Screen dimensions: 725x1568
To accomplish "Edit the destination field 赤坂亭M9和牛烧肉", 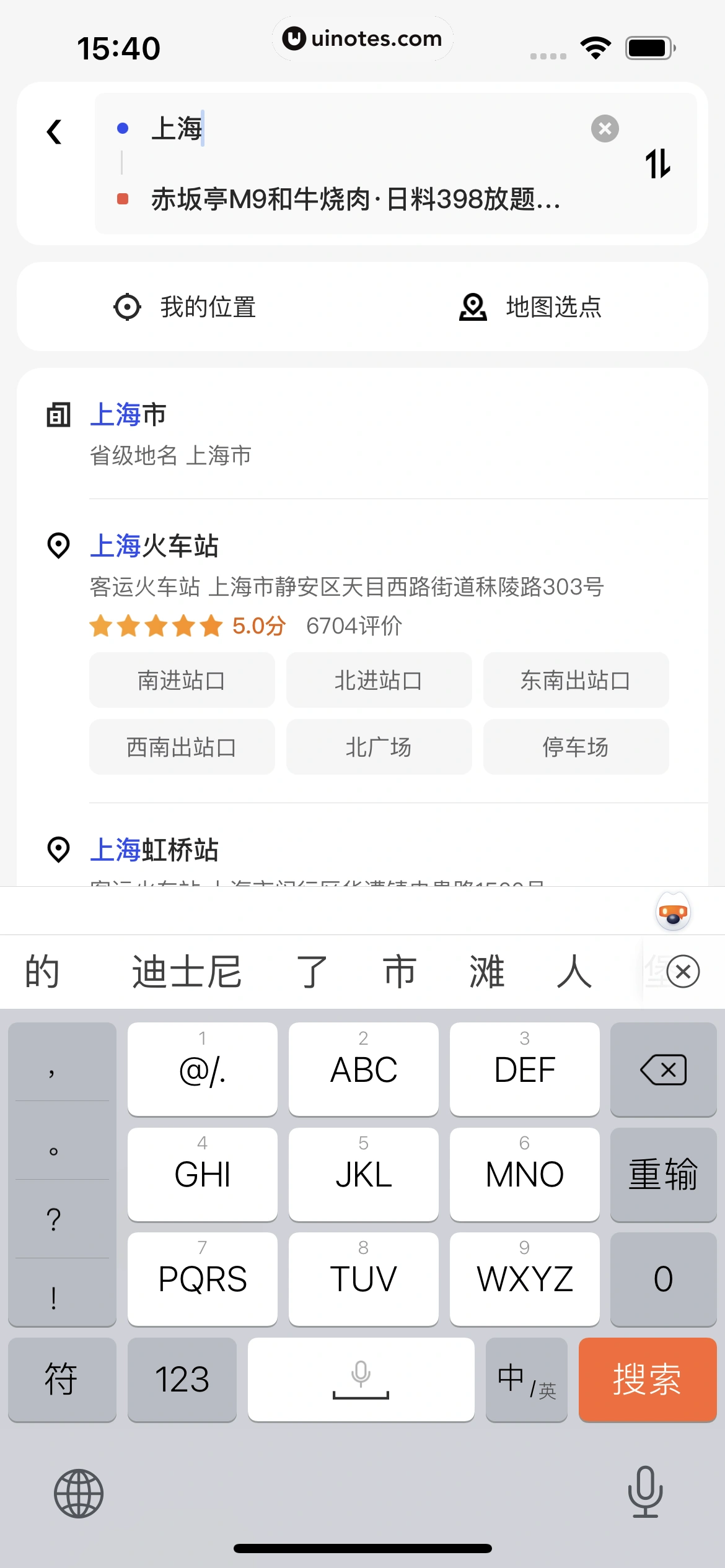I will coord(355,199).
